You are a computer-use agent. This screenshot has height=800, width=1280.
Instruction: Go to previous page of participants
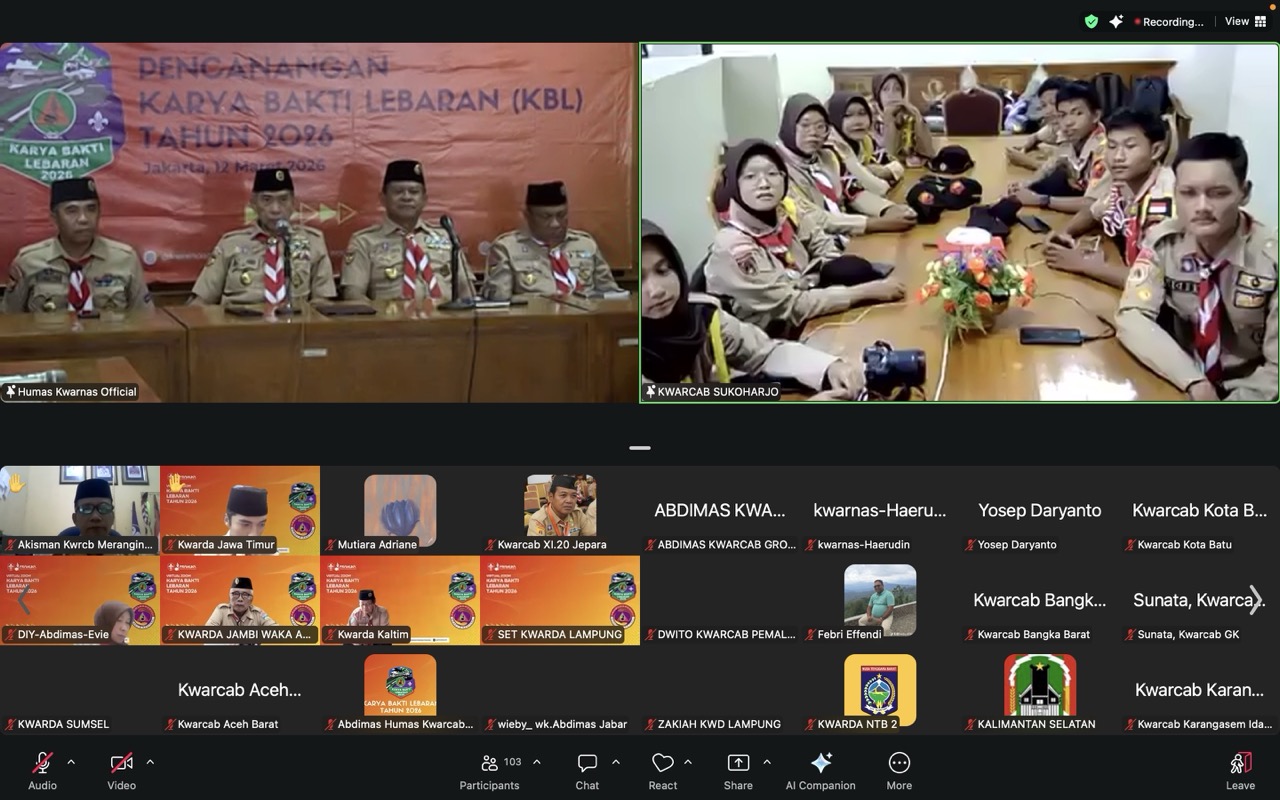[22, 600]
